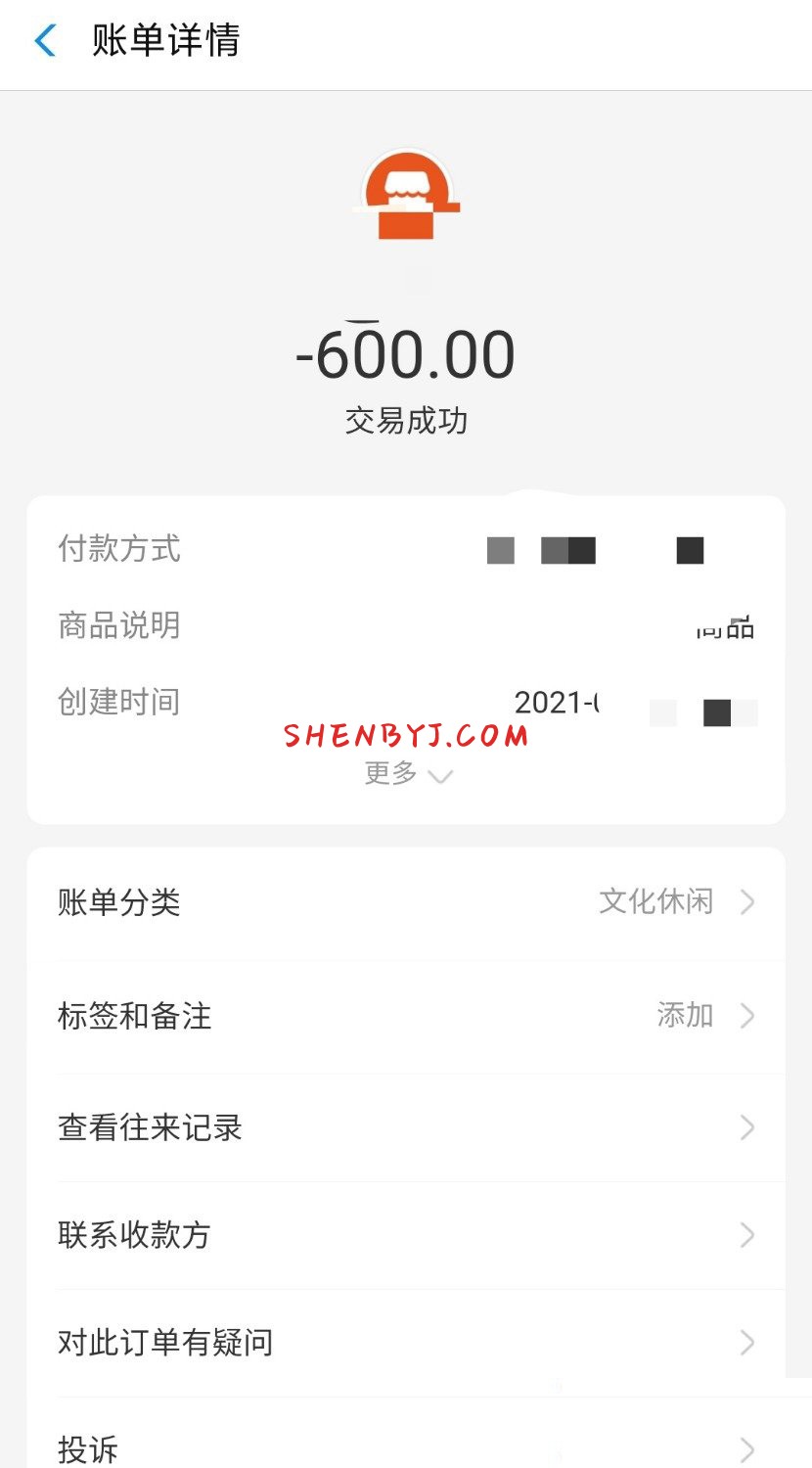Expand 更多 transaction details
Viewport: 812px width, 1468px height.
click(x=406, y=774)
